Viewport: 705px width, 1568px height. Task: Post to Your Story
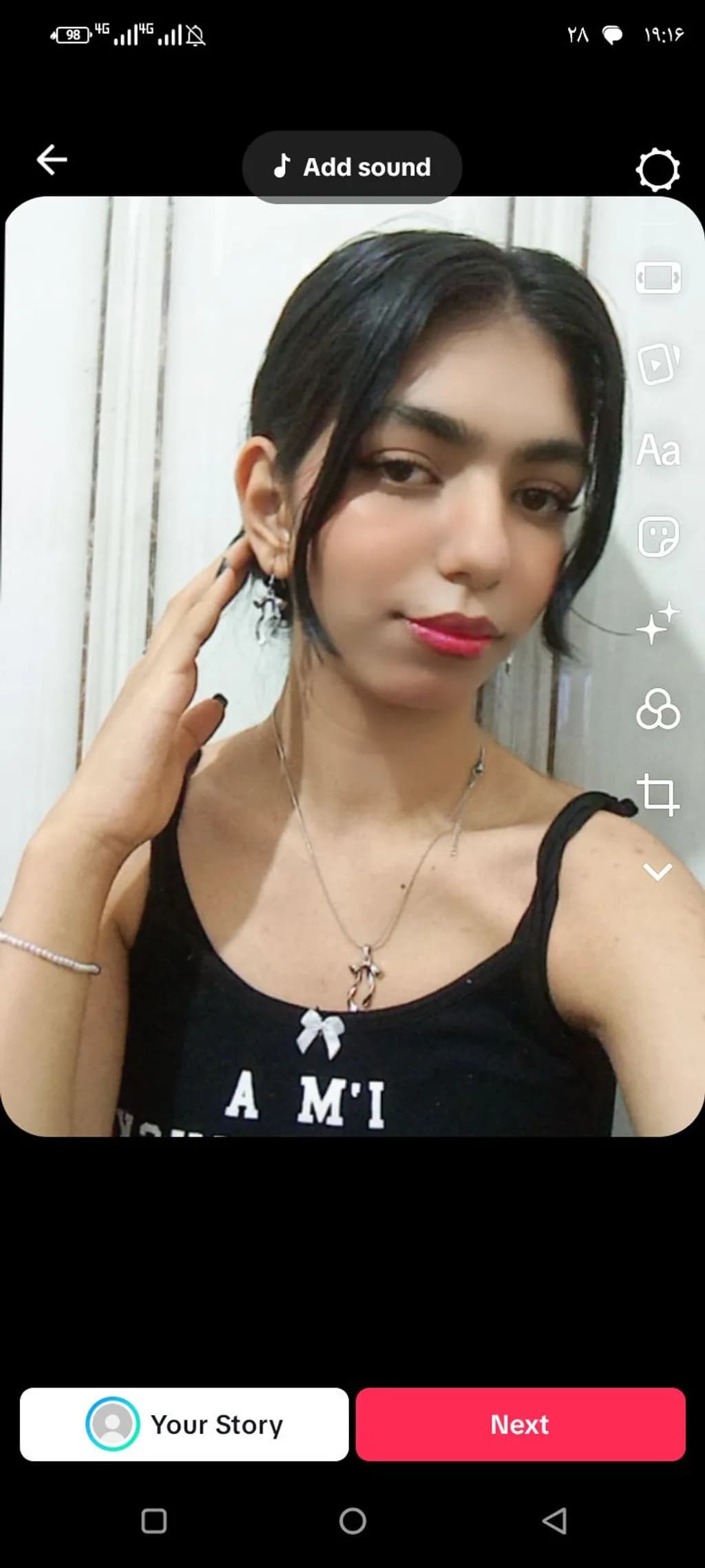click(x=185, y=1424)
